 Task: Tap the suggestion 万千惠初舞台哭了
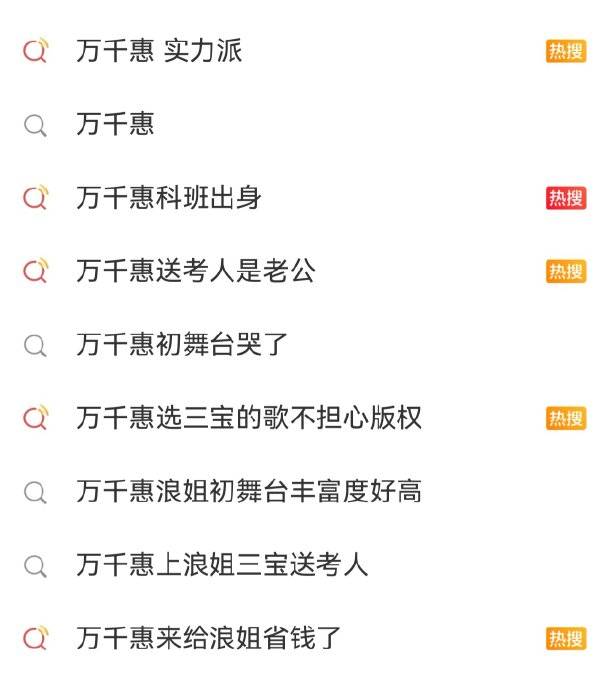click(182, 345)
